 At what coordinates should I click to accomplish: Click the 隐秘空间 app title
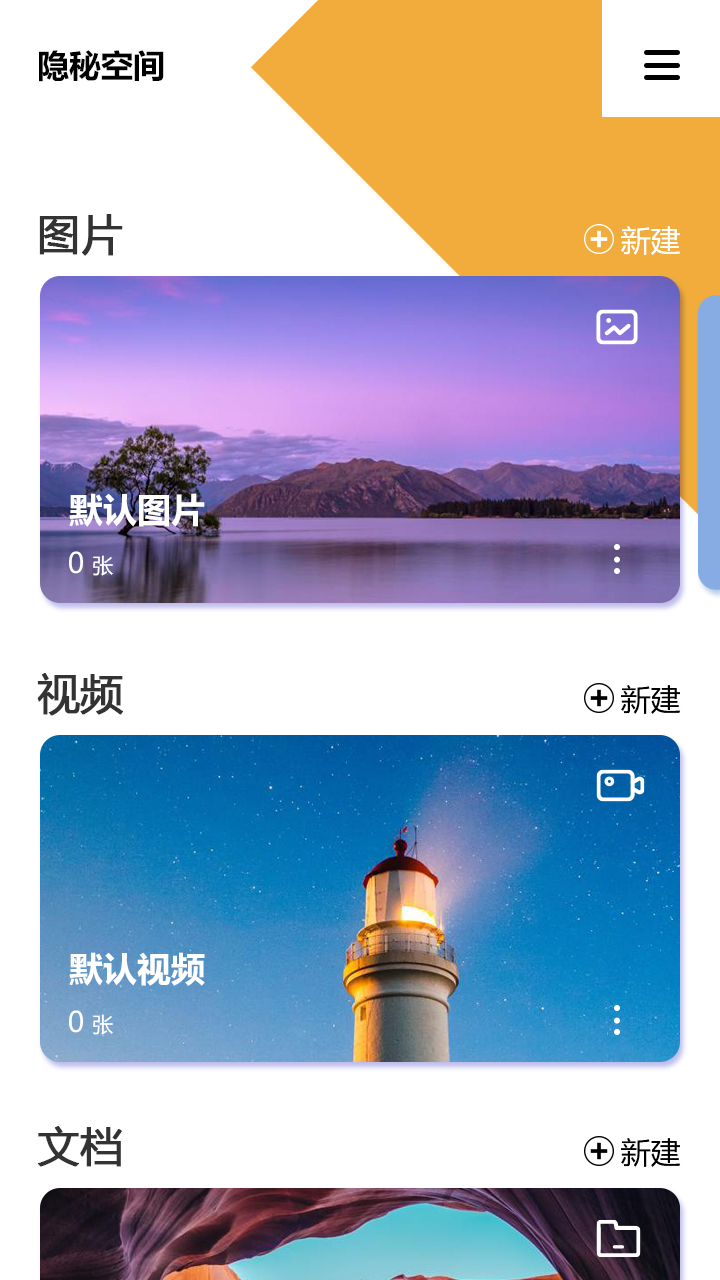pos(100,67)
